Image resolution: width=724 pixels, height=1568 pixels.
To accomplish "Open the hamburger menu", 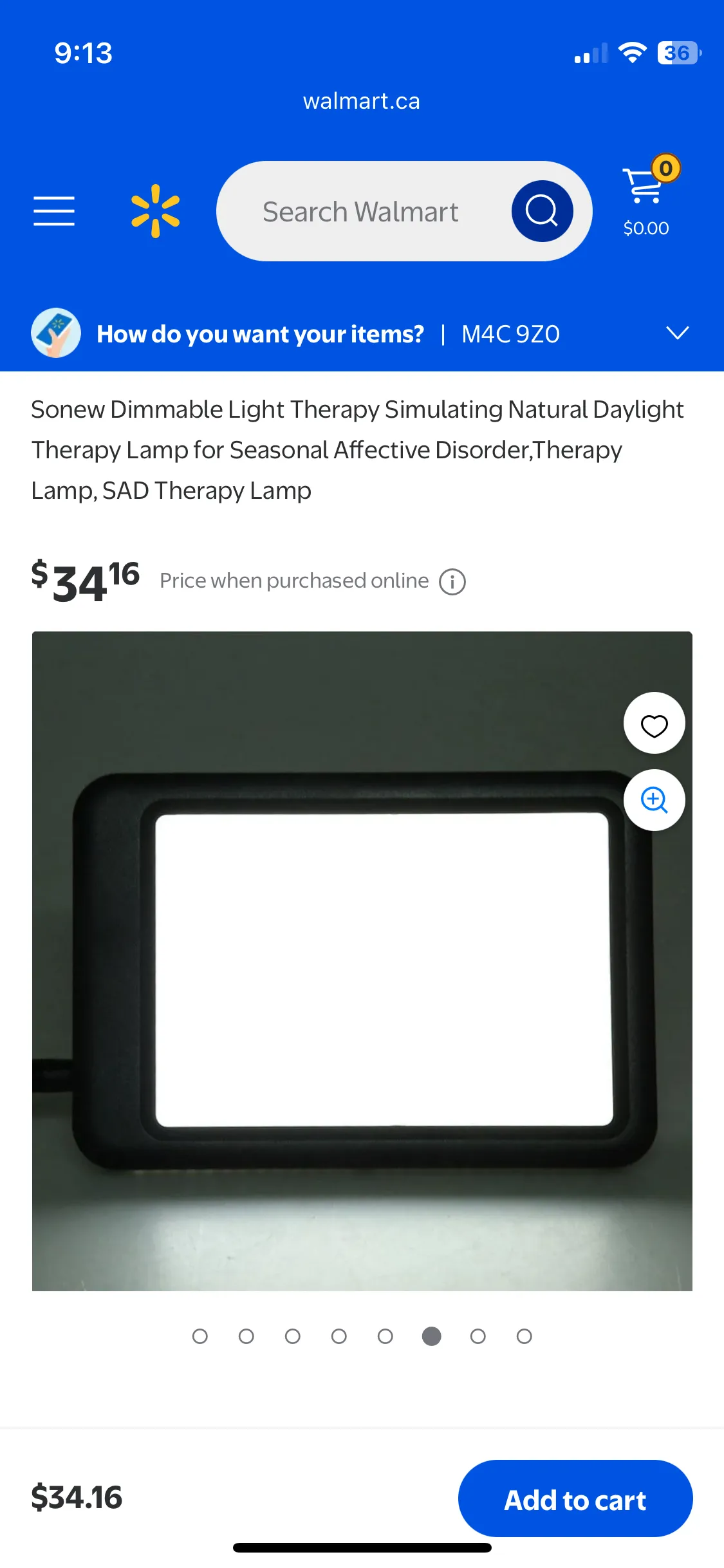I will 54,211.
